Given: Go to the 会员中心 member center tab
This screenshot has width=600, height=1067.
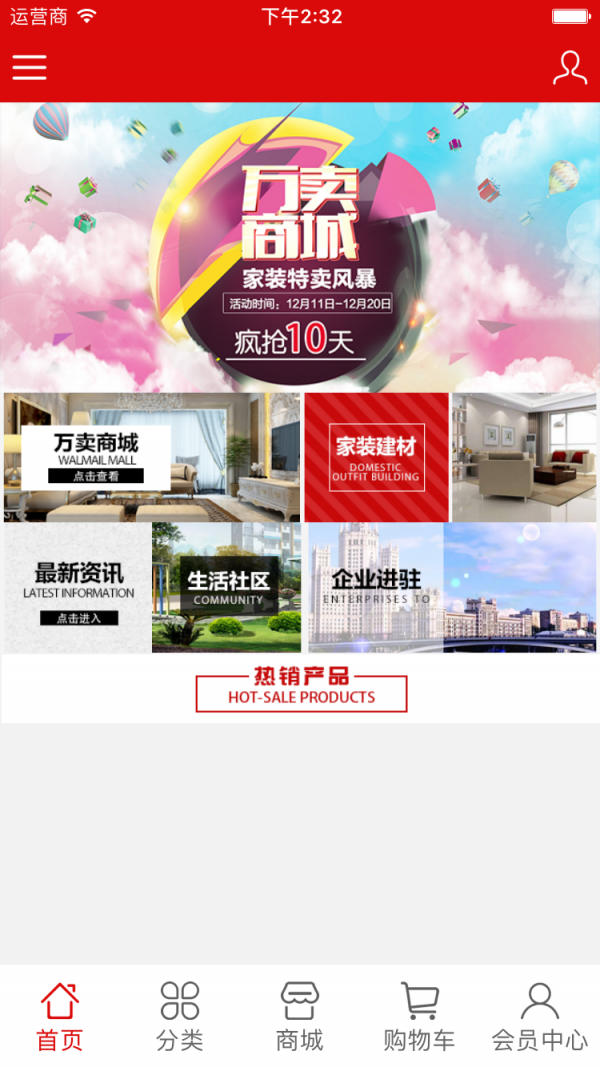Looking at the screenshot, I should click(540, 1016).
